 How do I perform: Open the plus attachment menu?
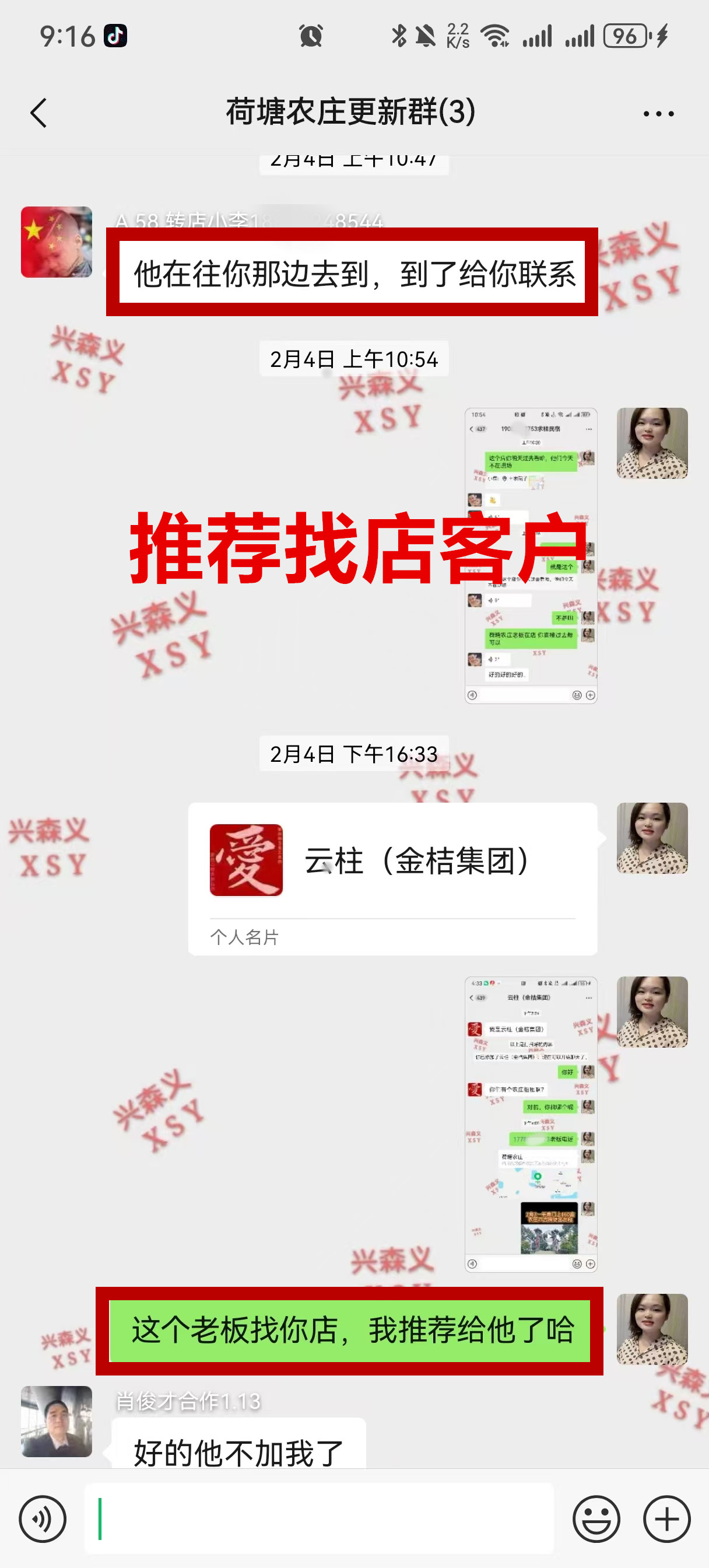click(x=666, y=1518)
